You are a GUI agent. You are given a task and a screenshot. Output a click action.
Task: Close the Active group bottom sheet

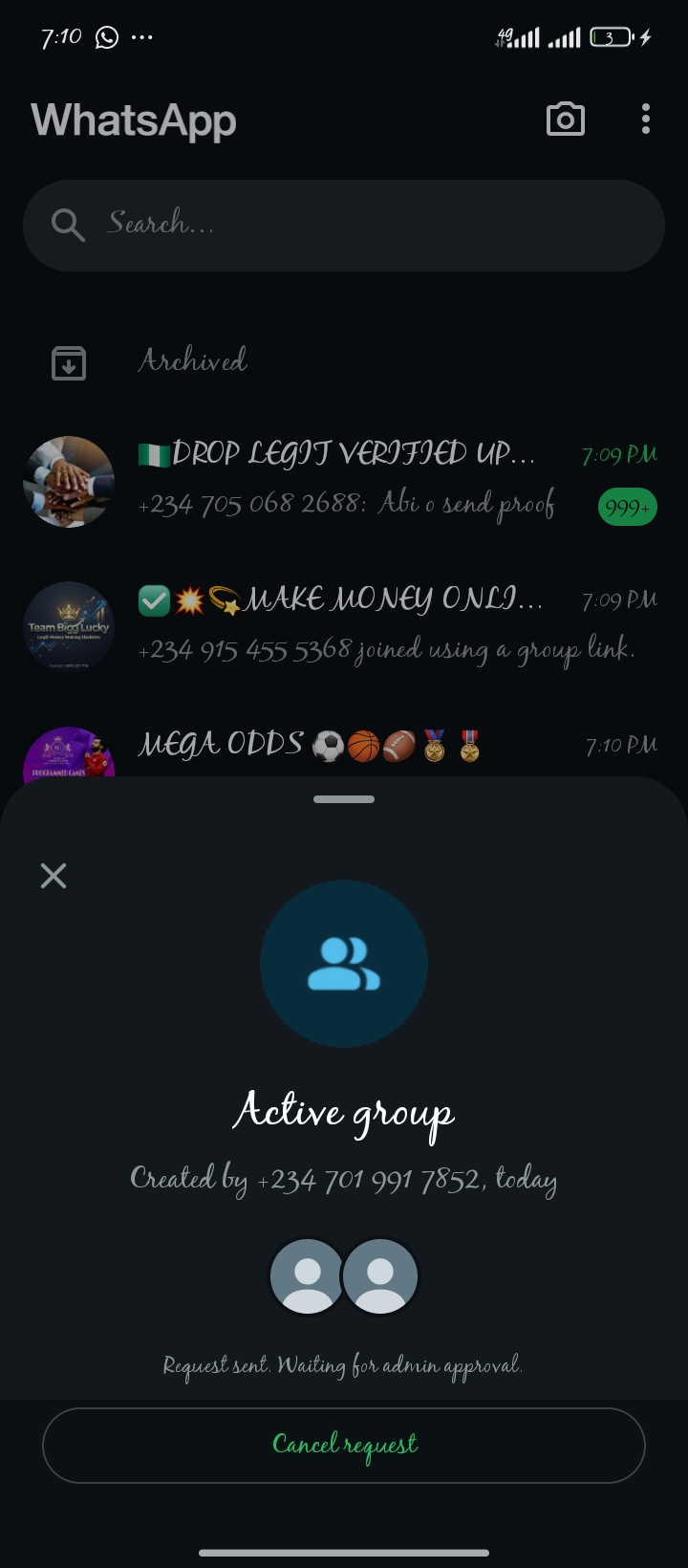point(54,875)
